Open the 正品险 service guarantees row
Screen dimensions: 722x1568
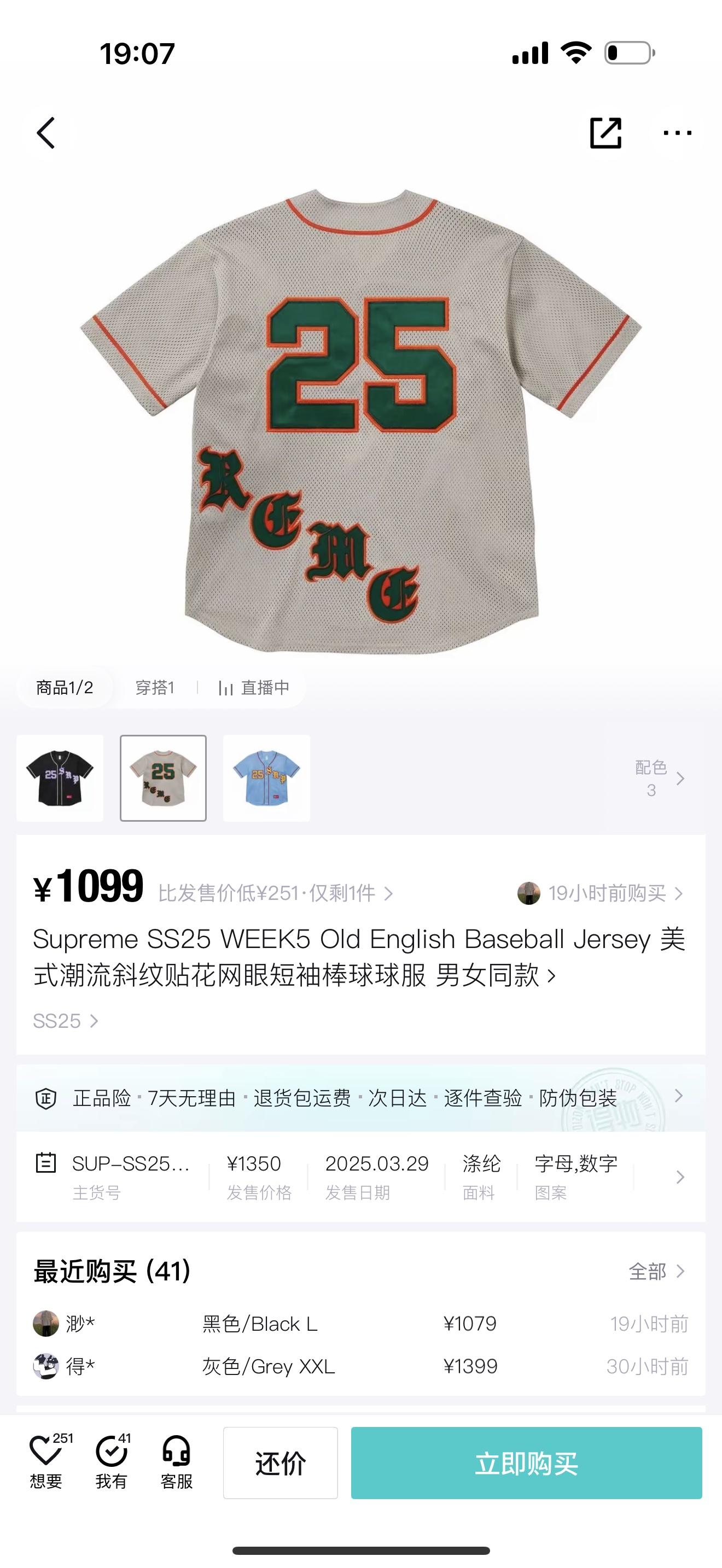(x=360, y=1098)
